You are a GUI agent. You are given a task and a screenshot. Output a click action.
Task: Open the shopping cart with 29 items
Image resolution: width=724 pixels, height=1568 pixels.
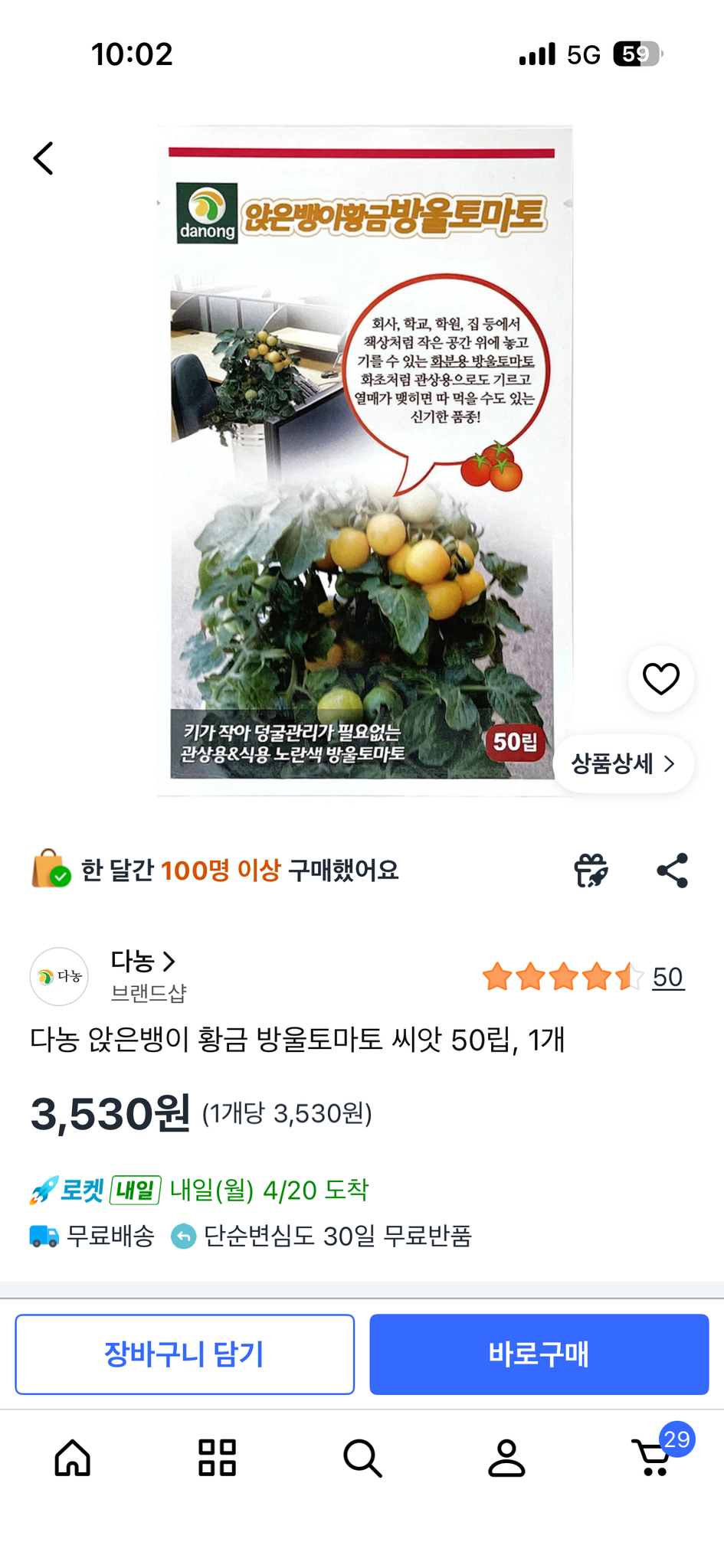(x=654, y=1457)
